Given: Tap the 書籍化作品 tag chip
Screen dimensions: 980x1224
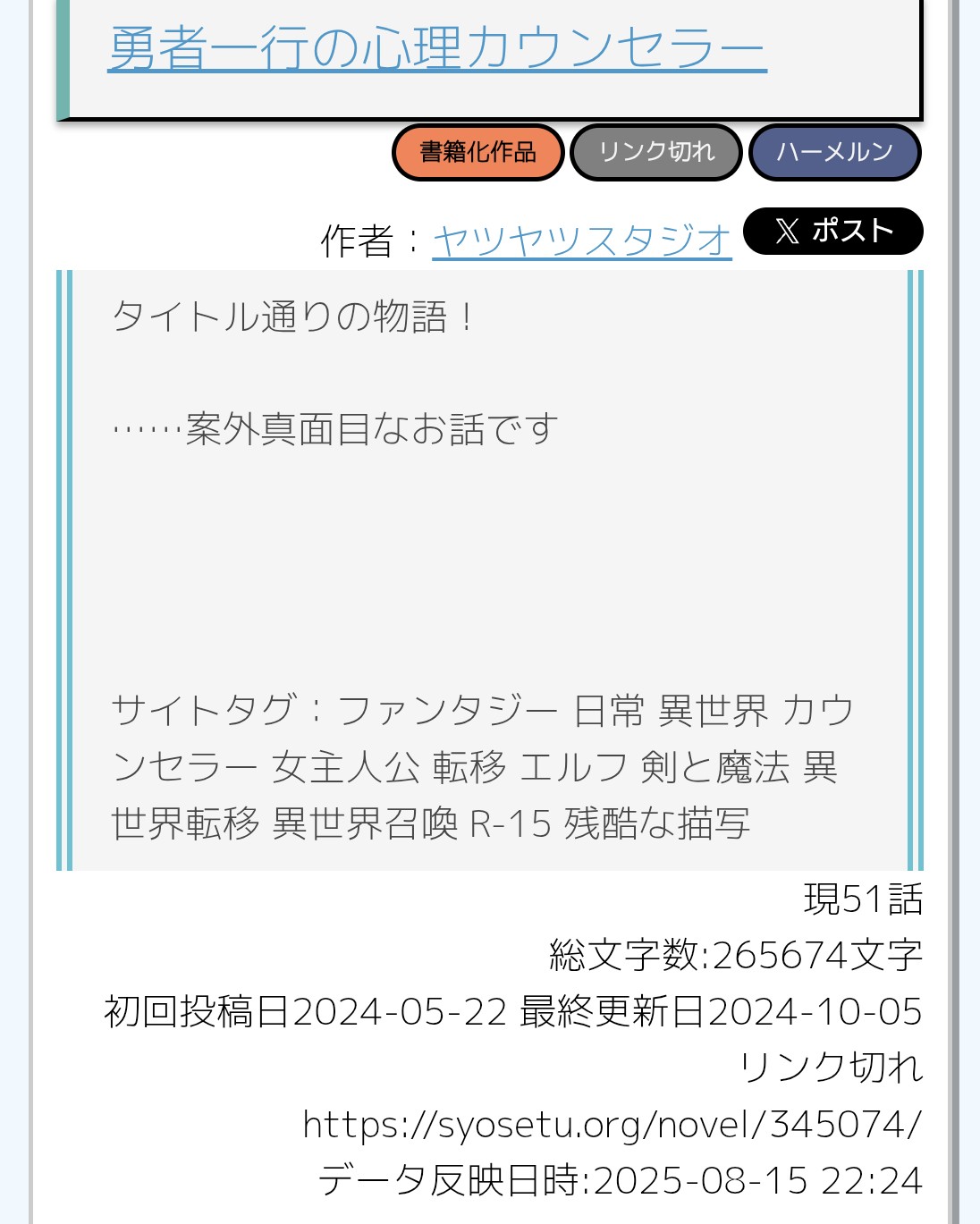Looking at the screenshot, I should coord(477,153).
